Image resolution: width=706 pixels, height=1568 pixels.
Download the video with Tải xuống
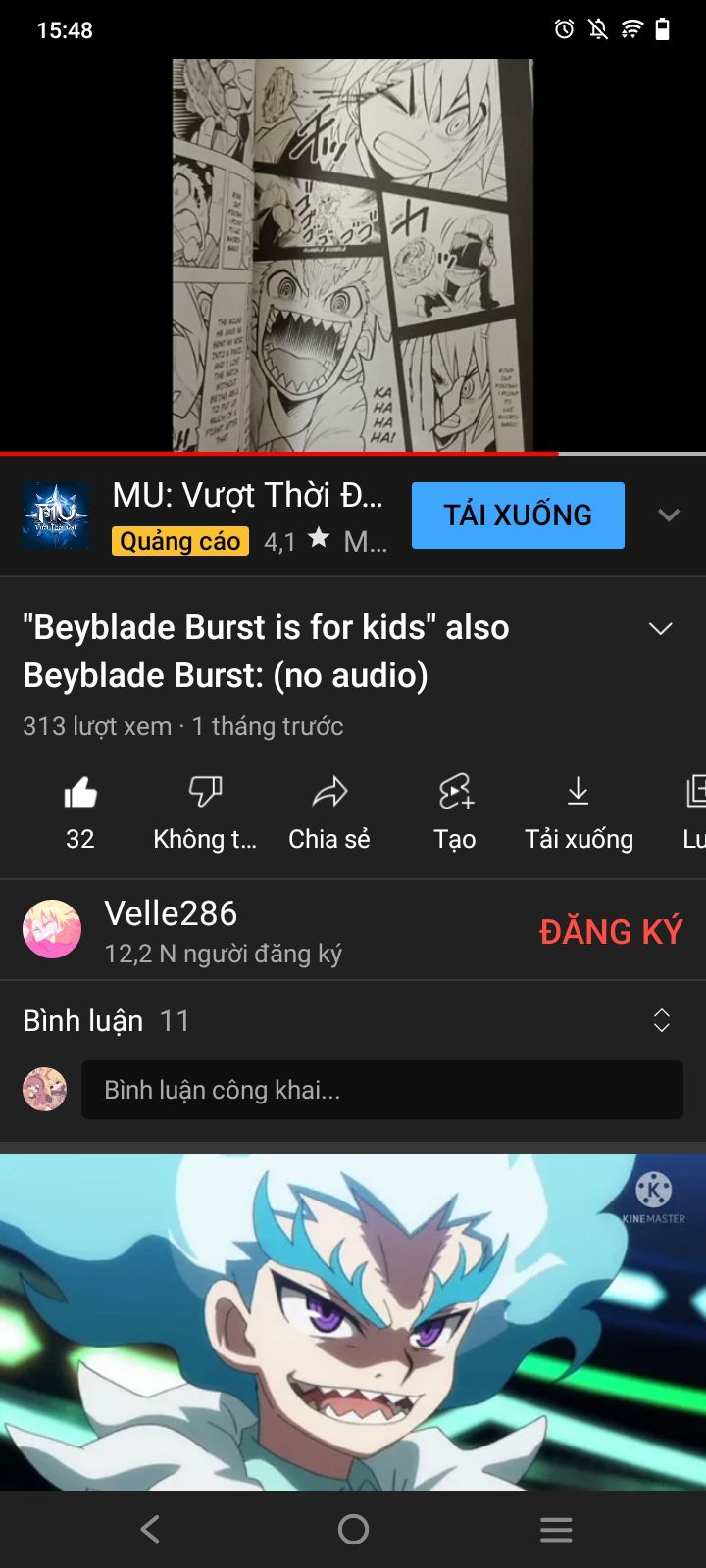(579, 809)
